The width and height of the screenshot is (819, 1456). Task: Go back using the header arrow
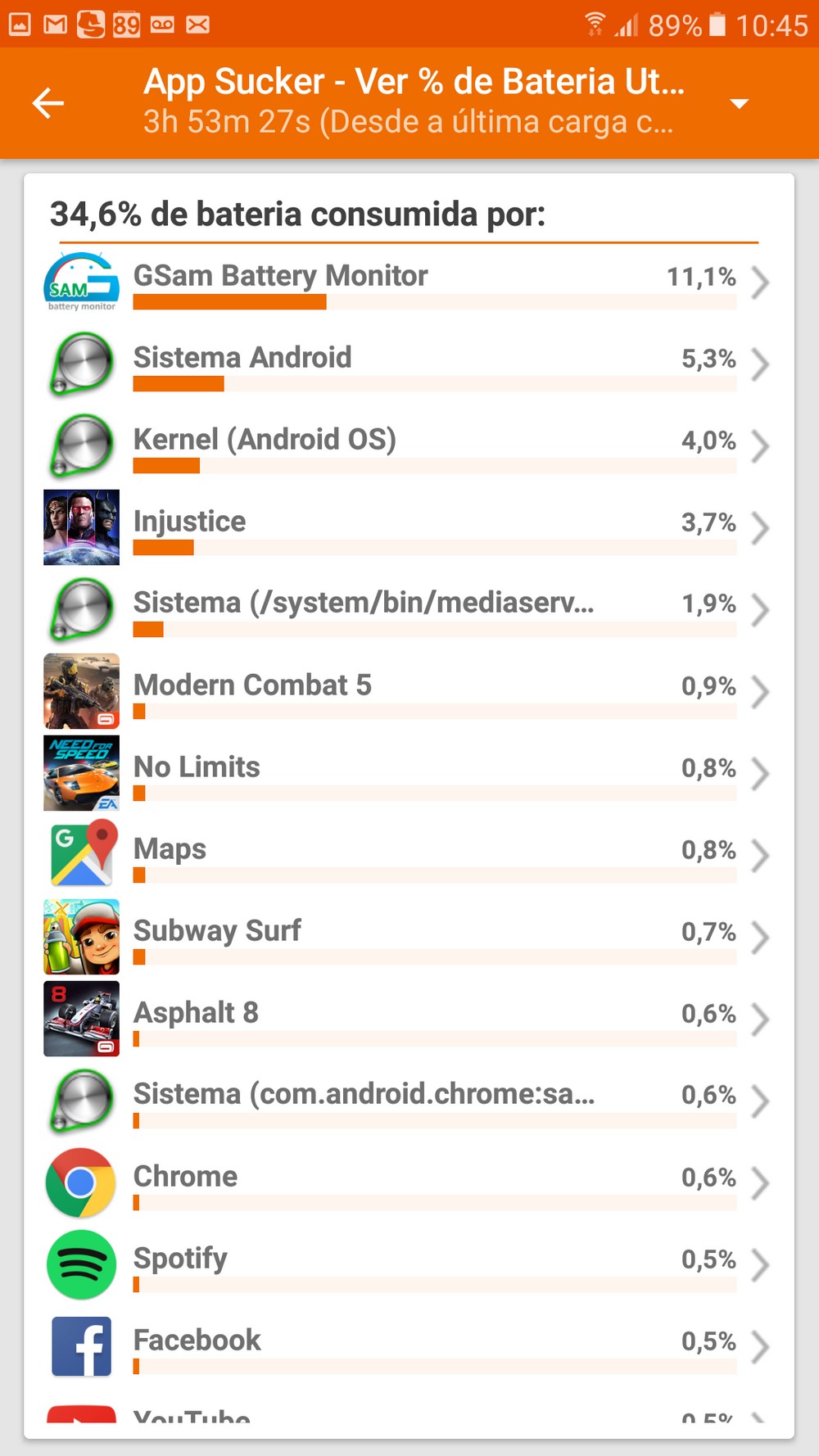pos(48,103)
